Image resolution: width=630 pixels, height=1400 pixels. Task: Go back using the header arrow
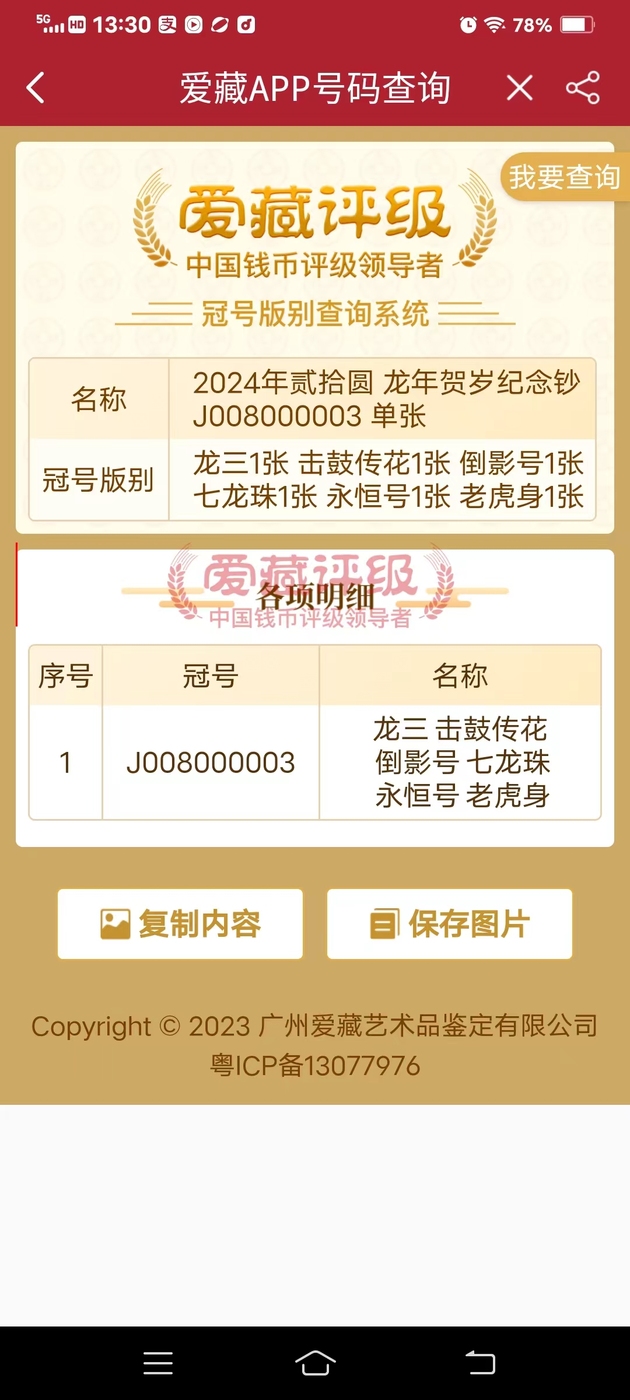pos(36,88)
